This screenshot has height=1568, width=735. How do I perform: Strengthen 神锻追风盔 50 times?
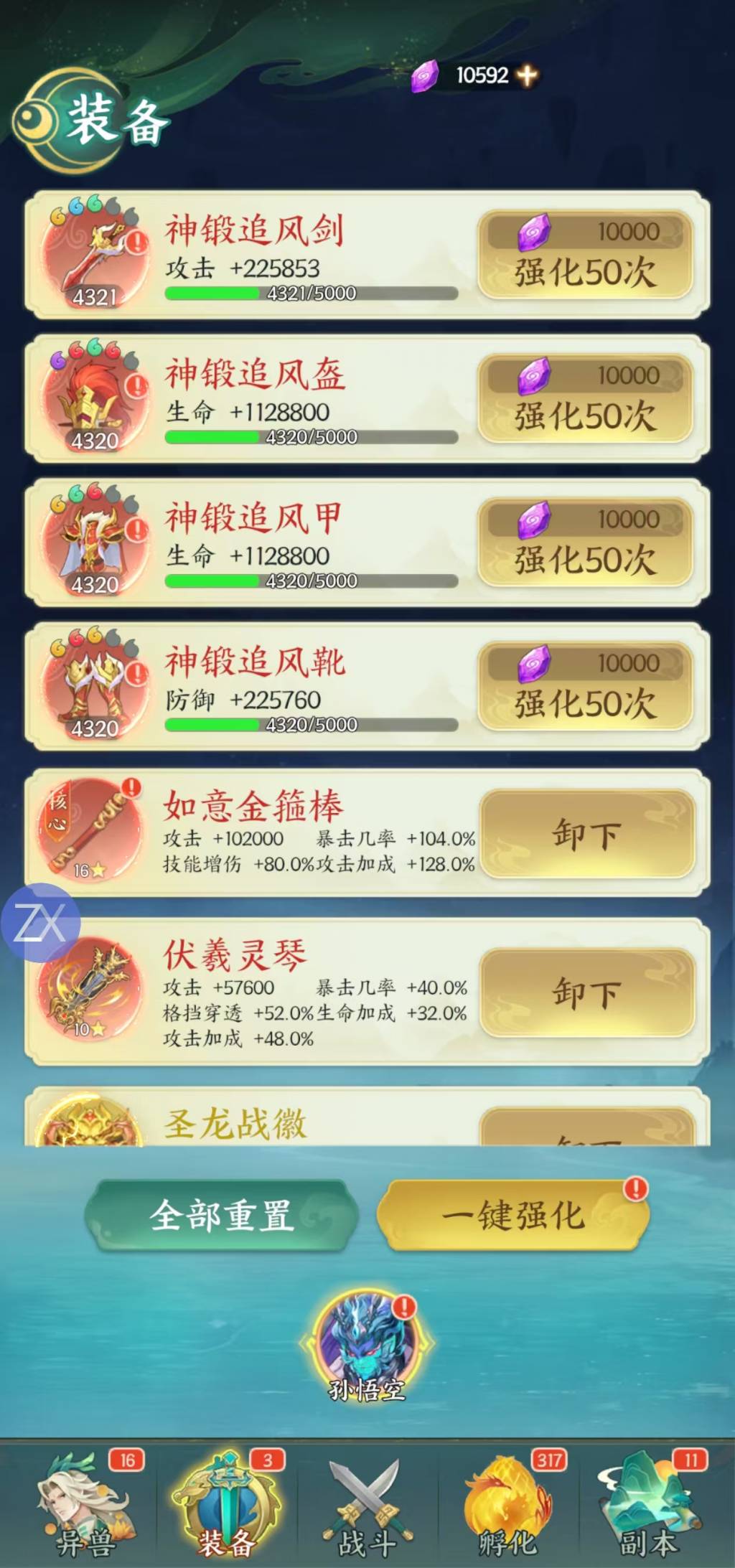[586, 398]
